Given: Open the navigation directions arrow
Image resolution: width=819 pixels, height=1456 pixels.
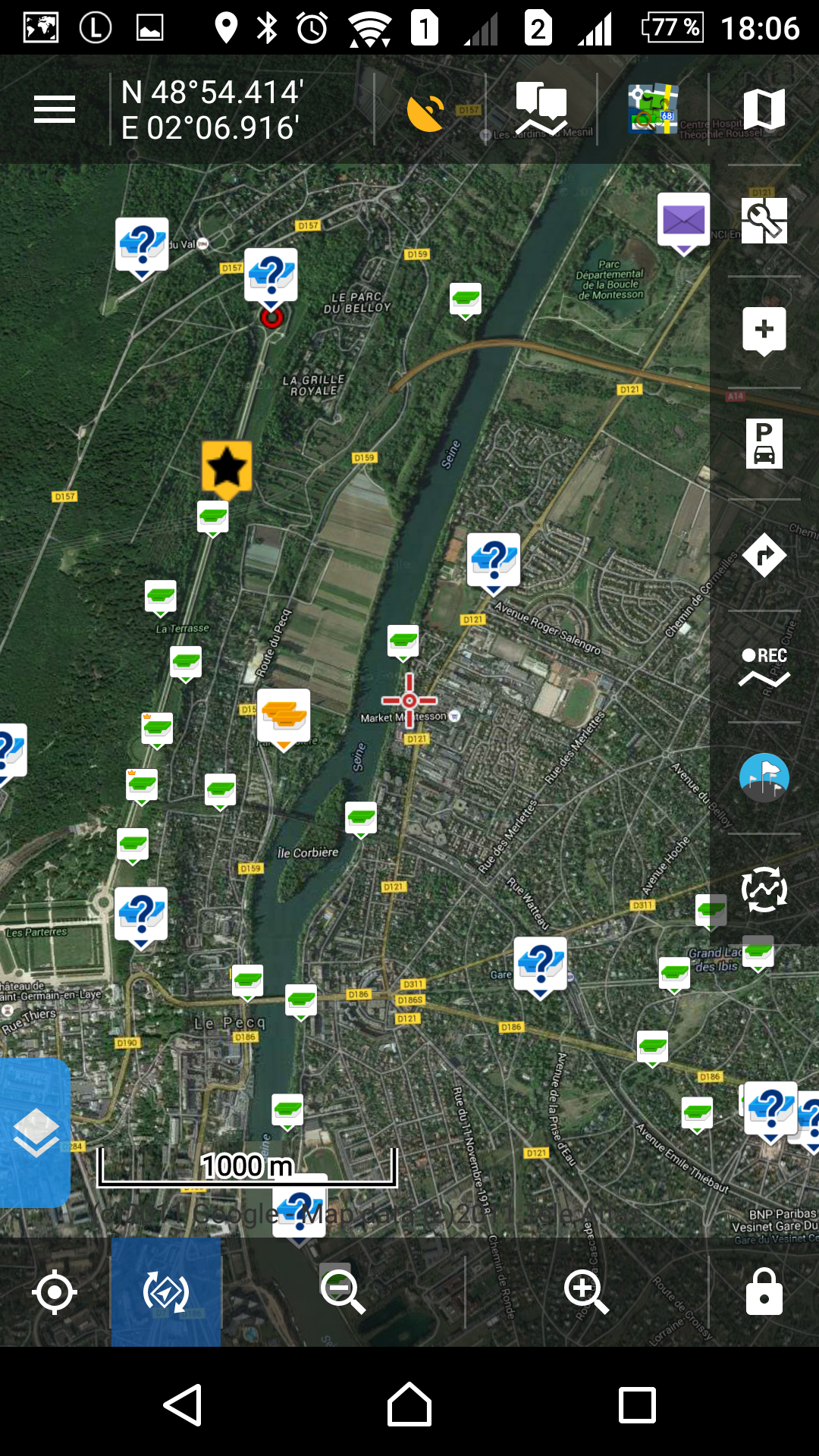Looking at the screenshot, I should point(764,555).
